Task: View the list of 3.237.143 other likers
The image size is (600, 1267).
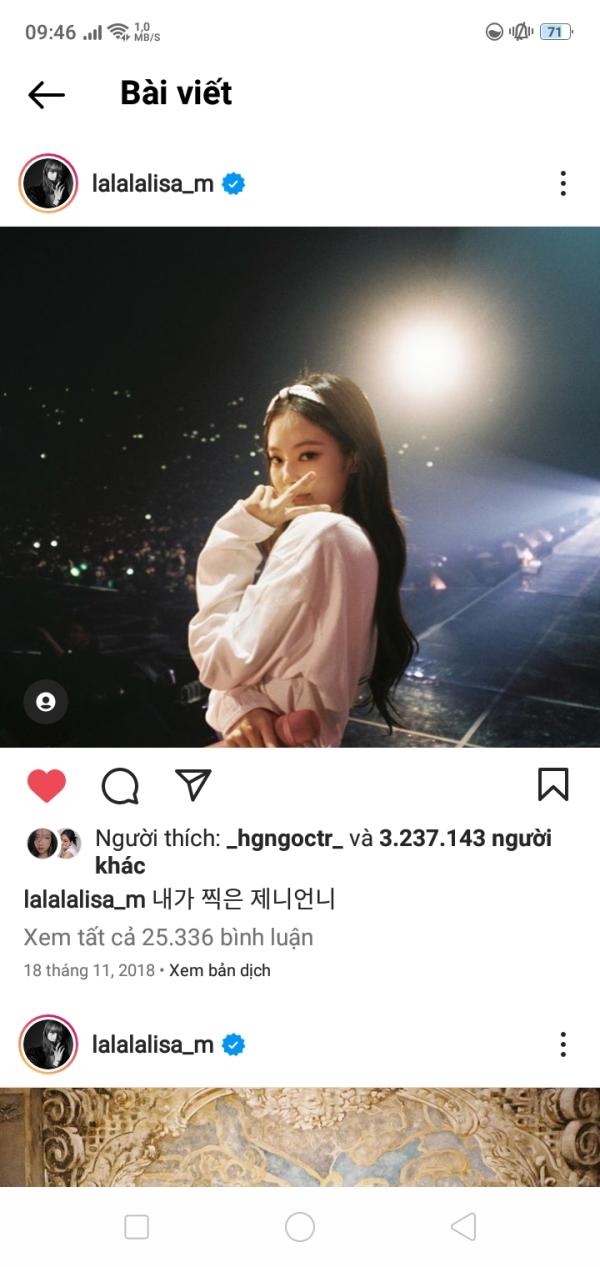Action: click(323, 852)
